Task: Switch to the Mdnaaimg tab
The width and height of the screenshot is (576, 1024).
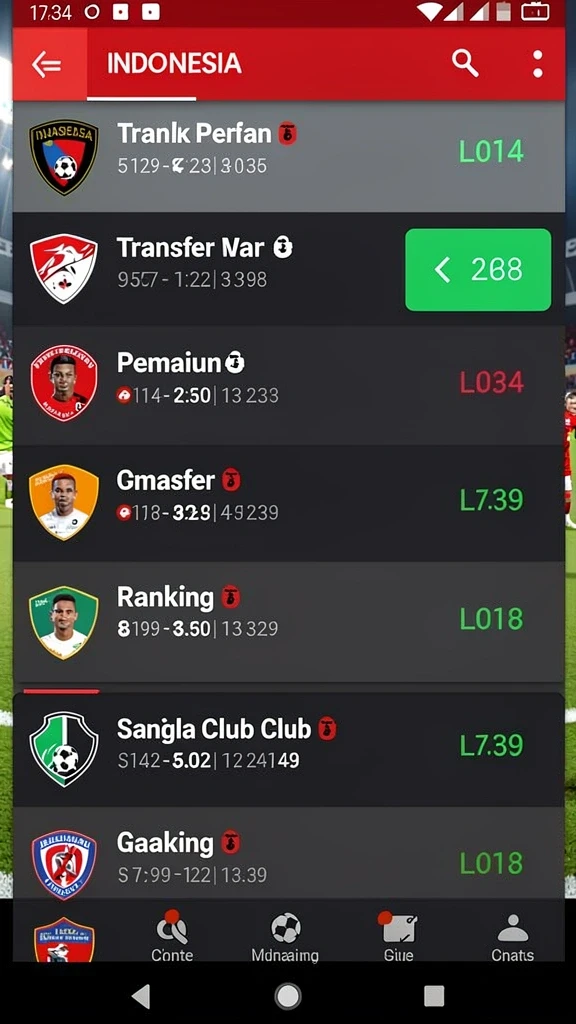Action: click(x=285, y=937)
